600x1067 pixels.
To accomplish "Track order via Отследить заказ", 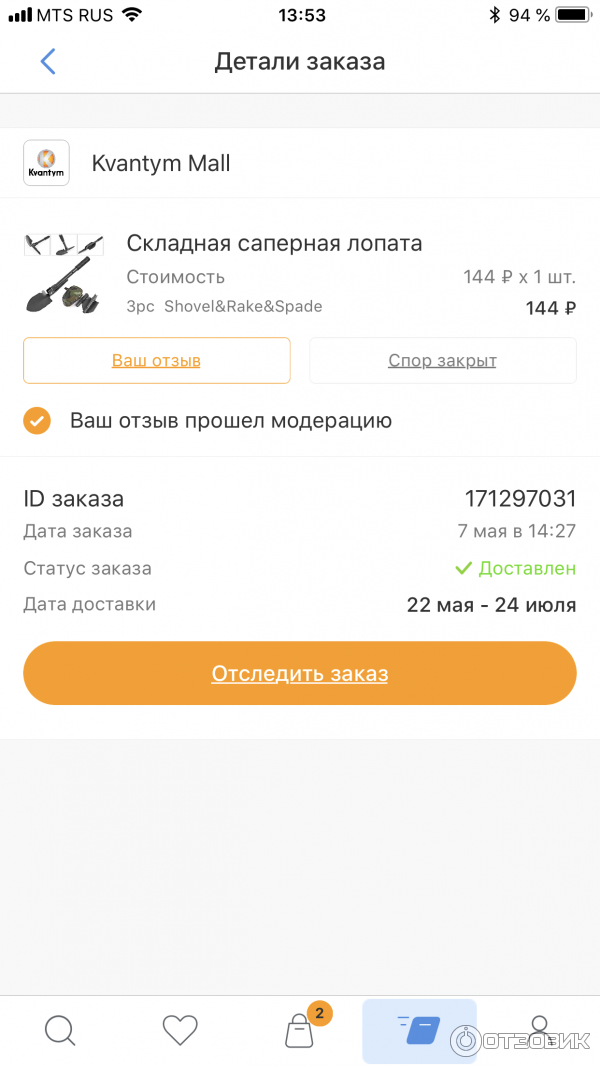I will 299,673.
